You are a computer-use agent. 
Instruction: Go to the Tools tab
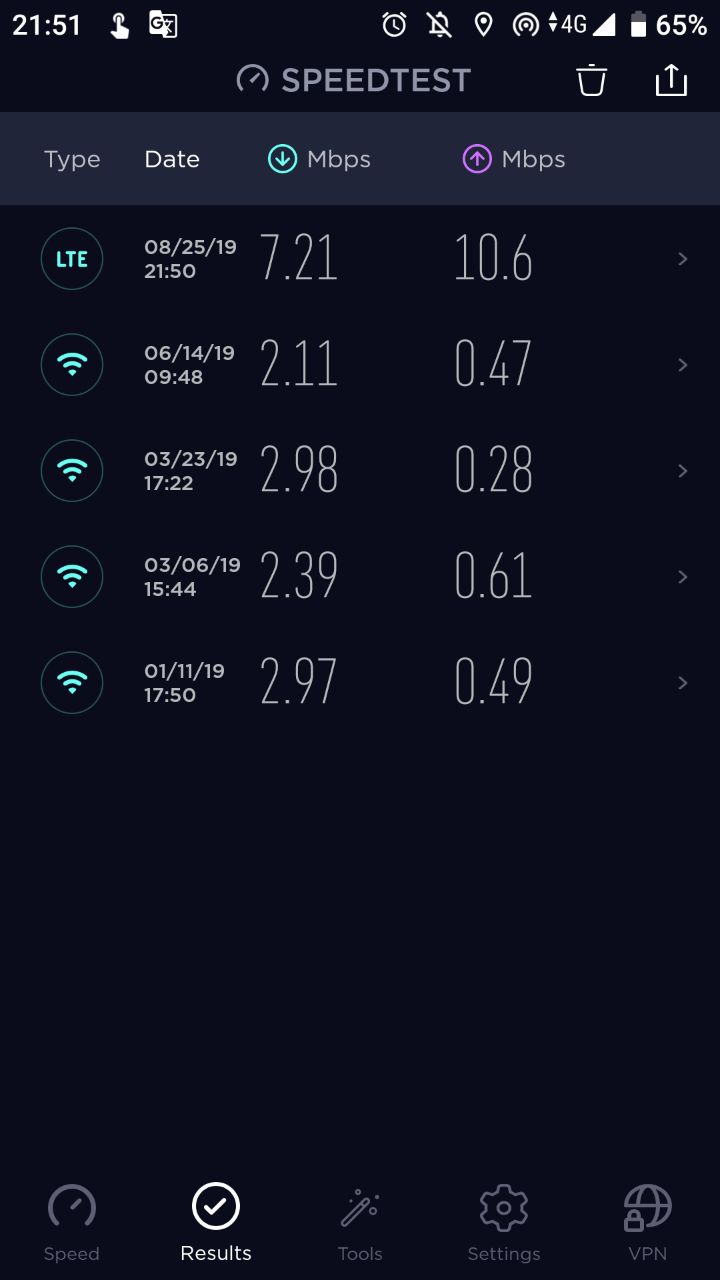point(360,1222)
